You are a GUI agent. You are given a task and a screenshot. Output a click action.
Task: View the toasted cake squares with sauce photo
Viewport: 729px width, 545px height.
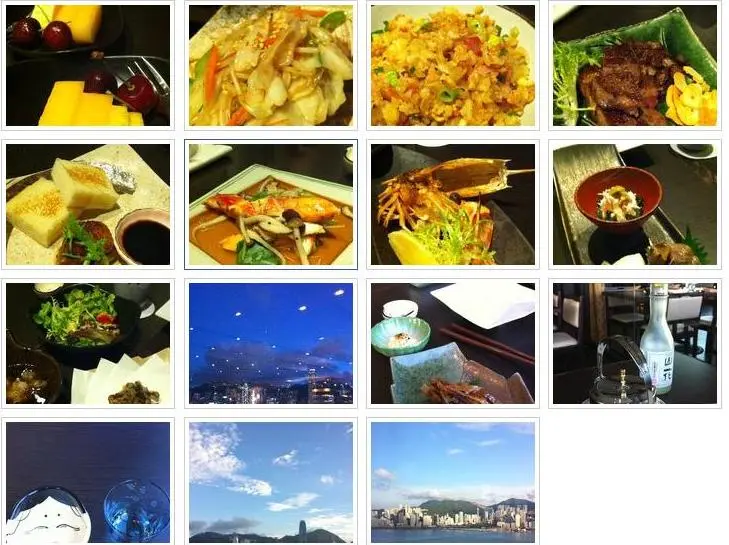88,204
